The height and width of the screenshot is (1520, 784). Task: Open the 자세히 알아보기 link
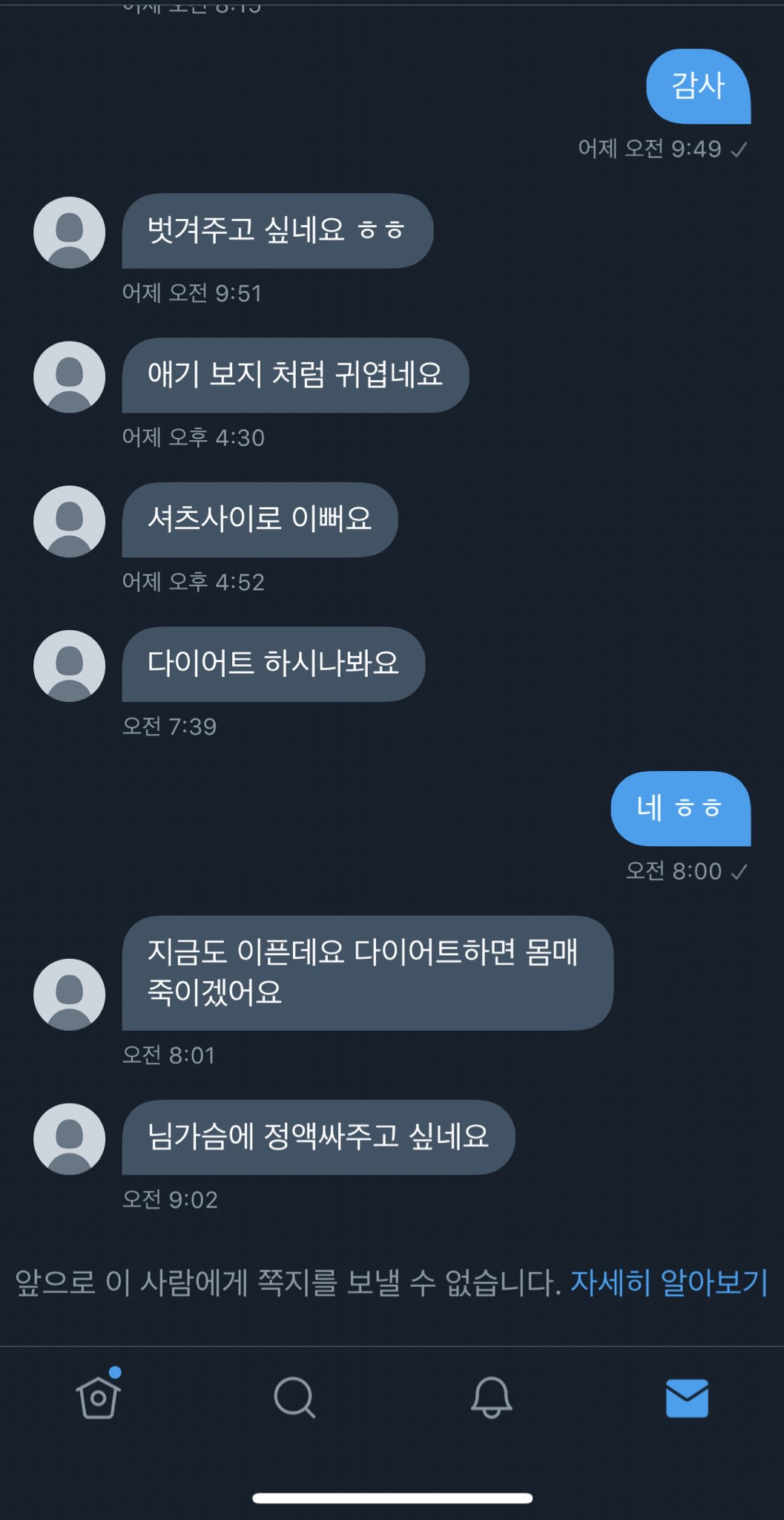pyautogui.click(x=668, y=1282)
